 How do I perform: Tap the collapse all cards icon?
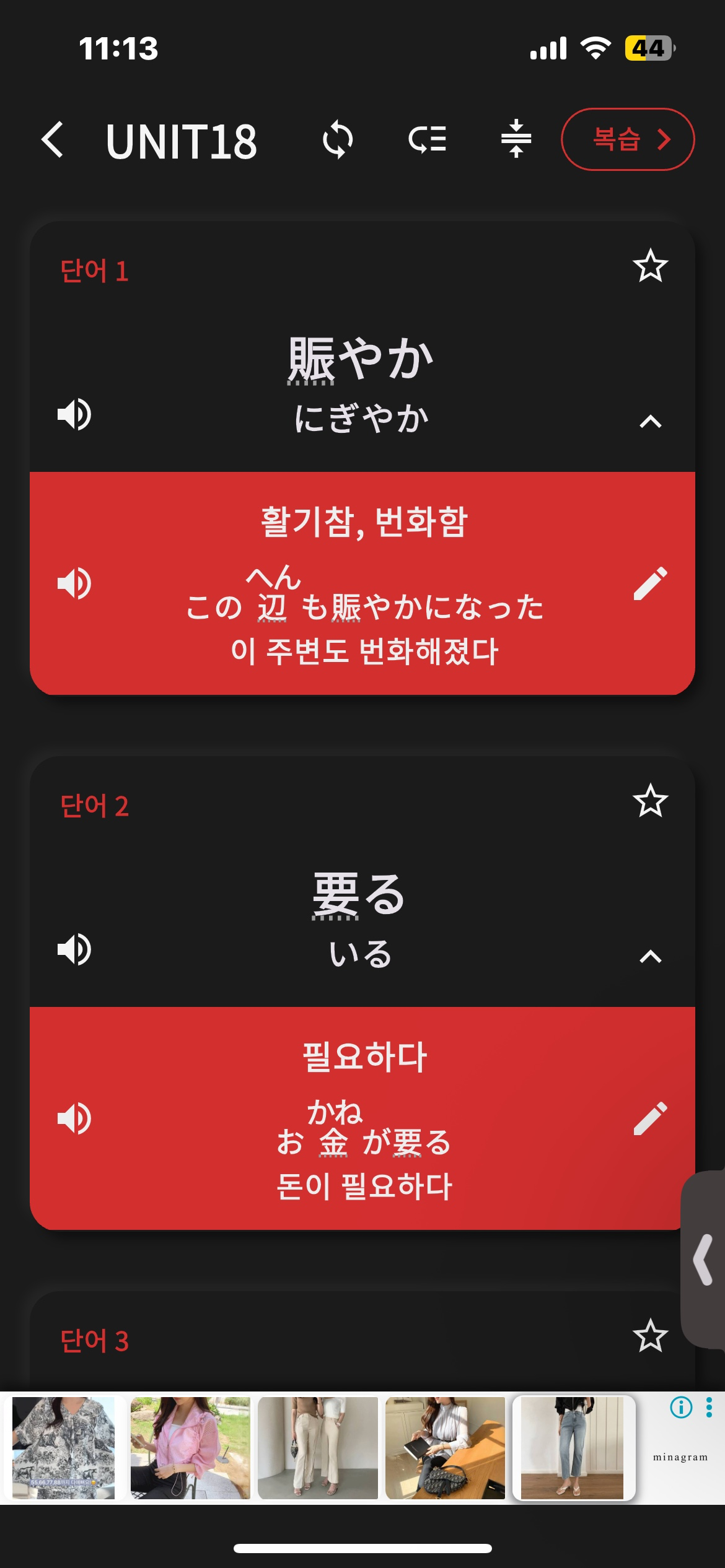[x=516, y=139]
